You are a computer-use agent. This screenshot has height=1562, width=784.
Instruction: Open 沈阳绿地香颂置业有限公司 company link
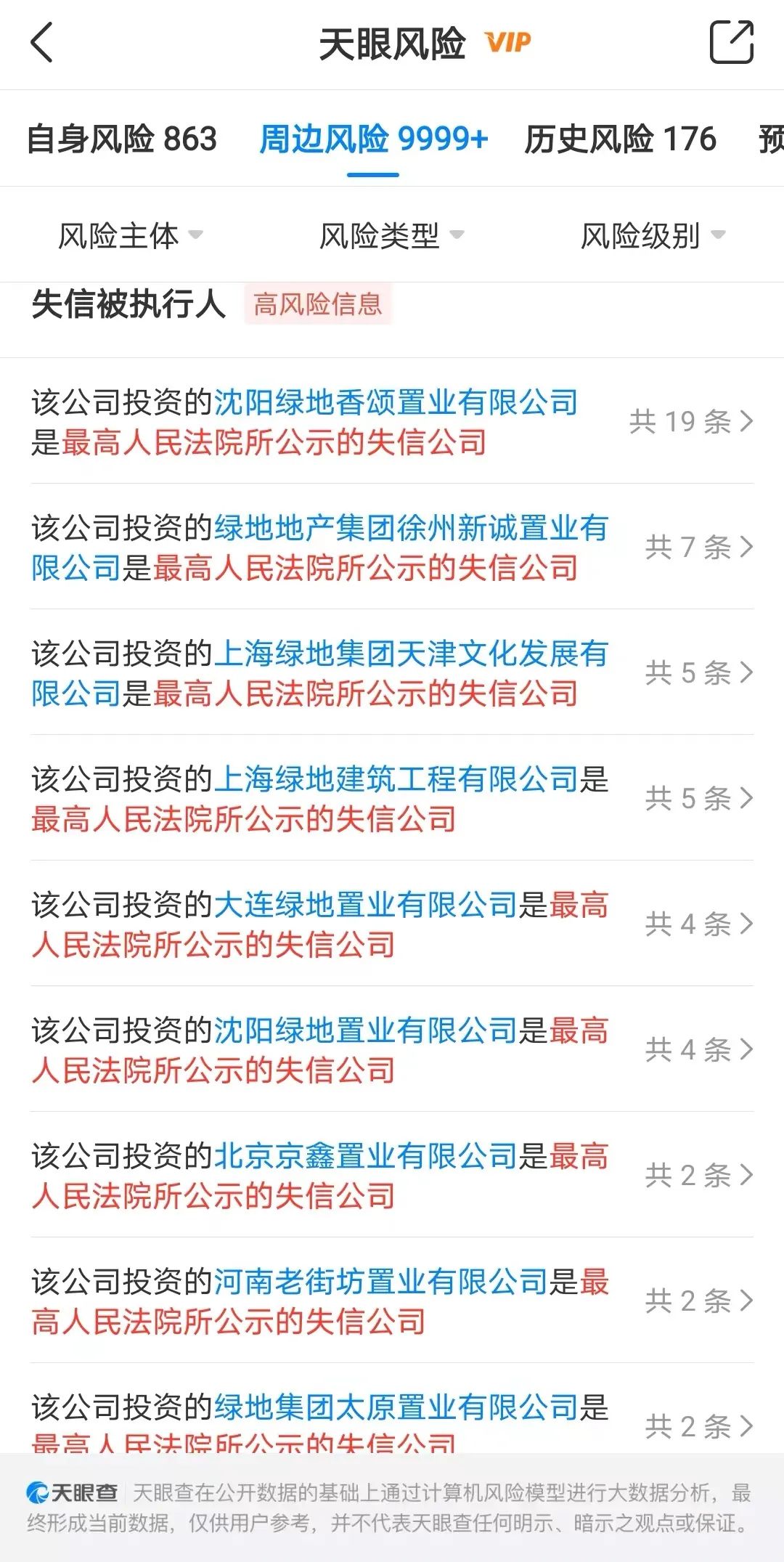click(396, 402)
